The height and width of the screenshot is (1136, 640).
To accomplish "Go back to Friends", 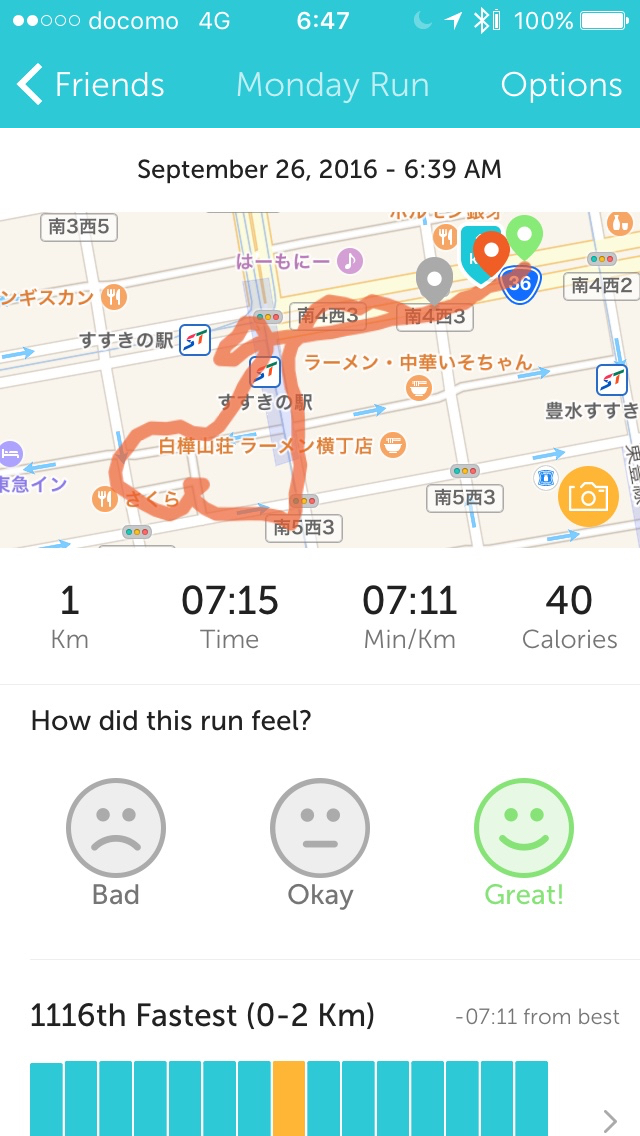I will (x=90, y=85).
